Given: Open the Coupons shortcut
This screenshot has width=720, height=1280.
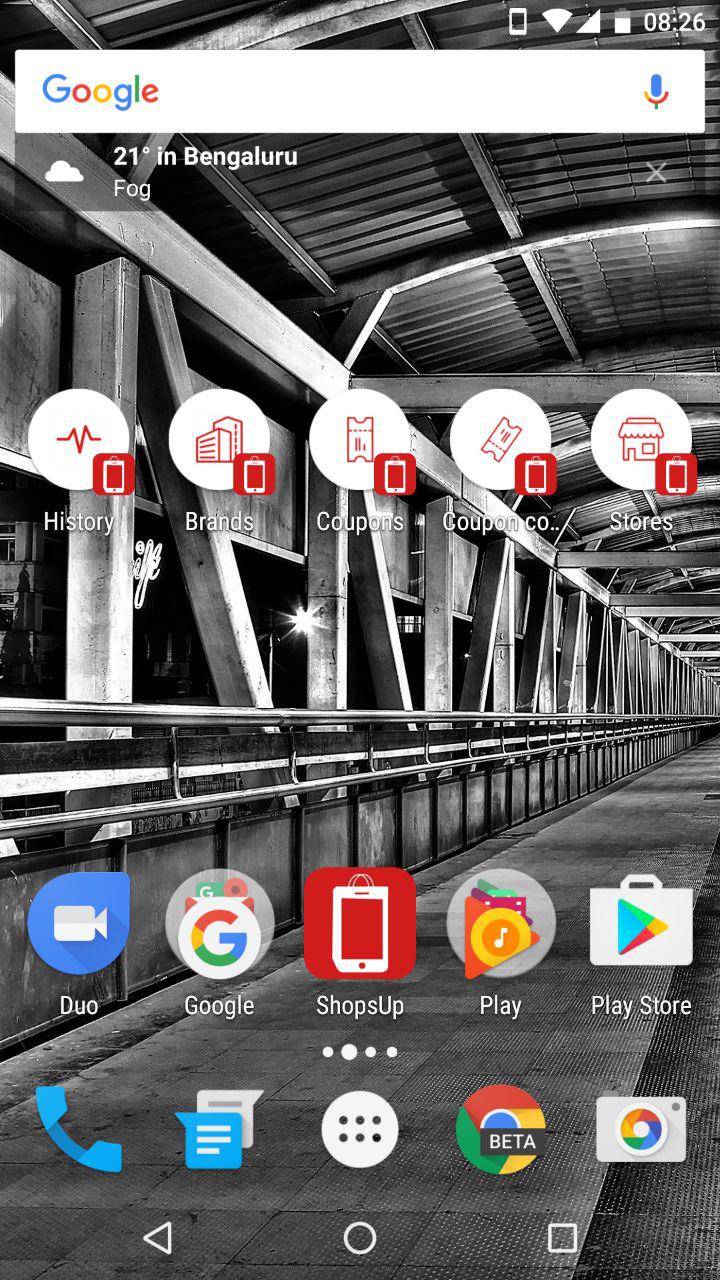Looking at the screenshot, I should coord(360,441).
